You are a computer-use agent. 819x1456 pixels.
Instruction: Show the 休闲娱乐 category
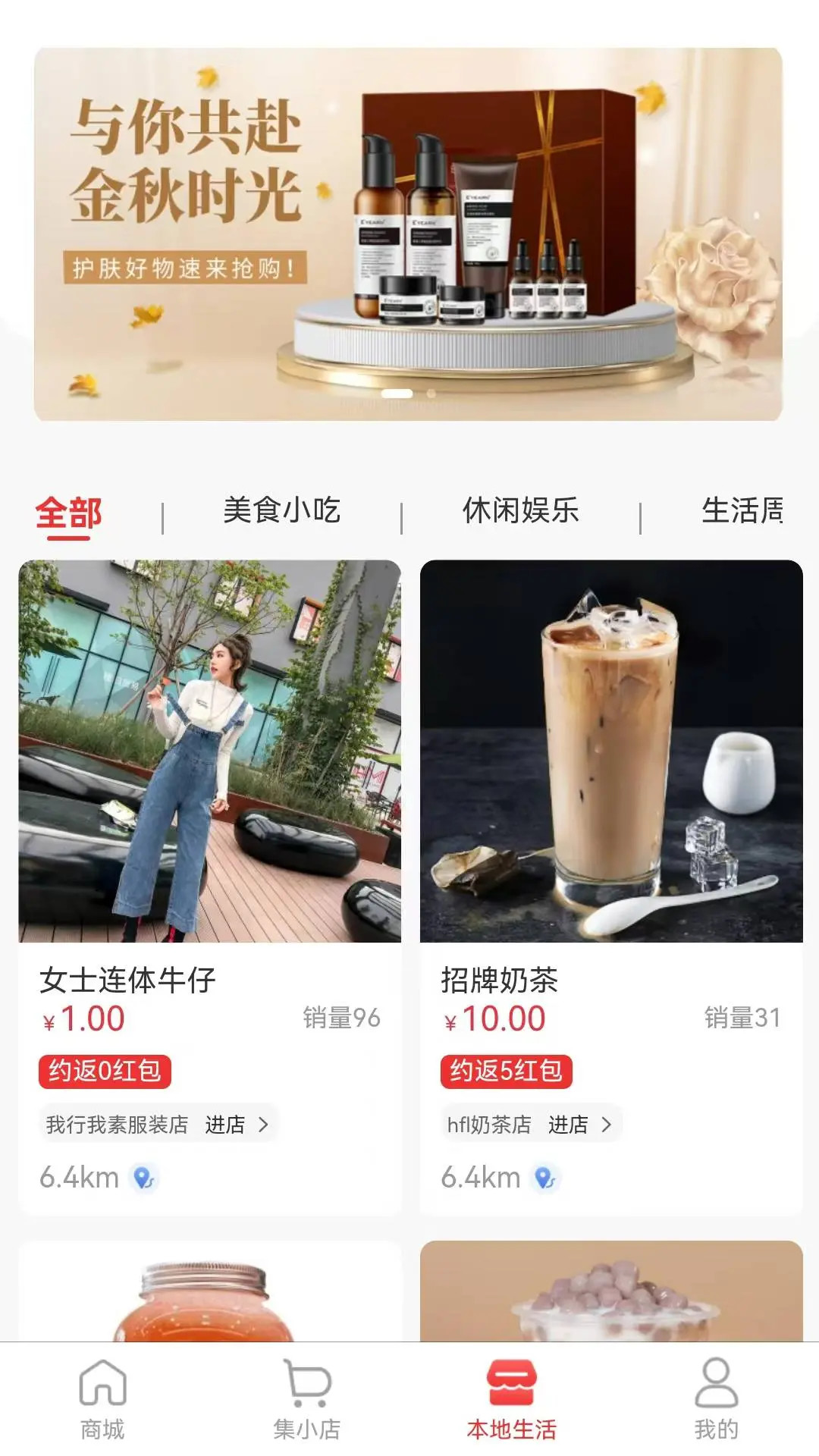coord(520,511)
